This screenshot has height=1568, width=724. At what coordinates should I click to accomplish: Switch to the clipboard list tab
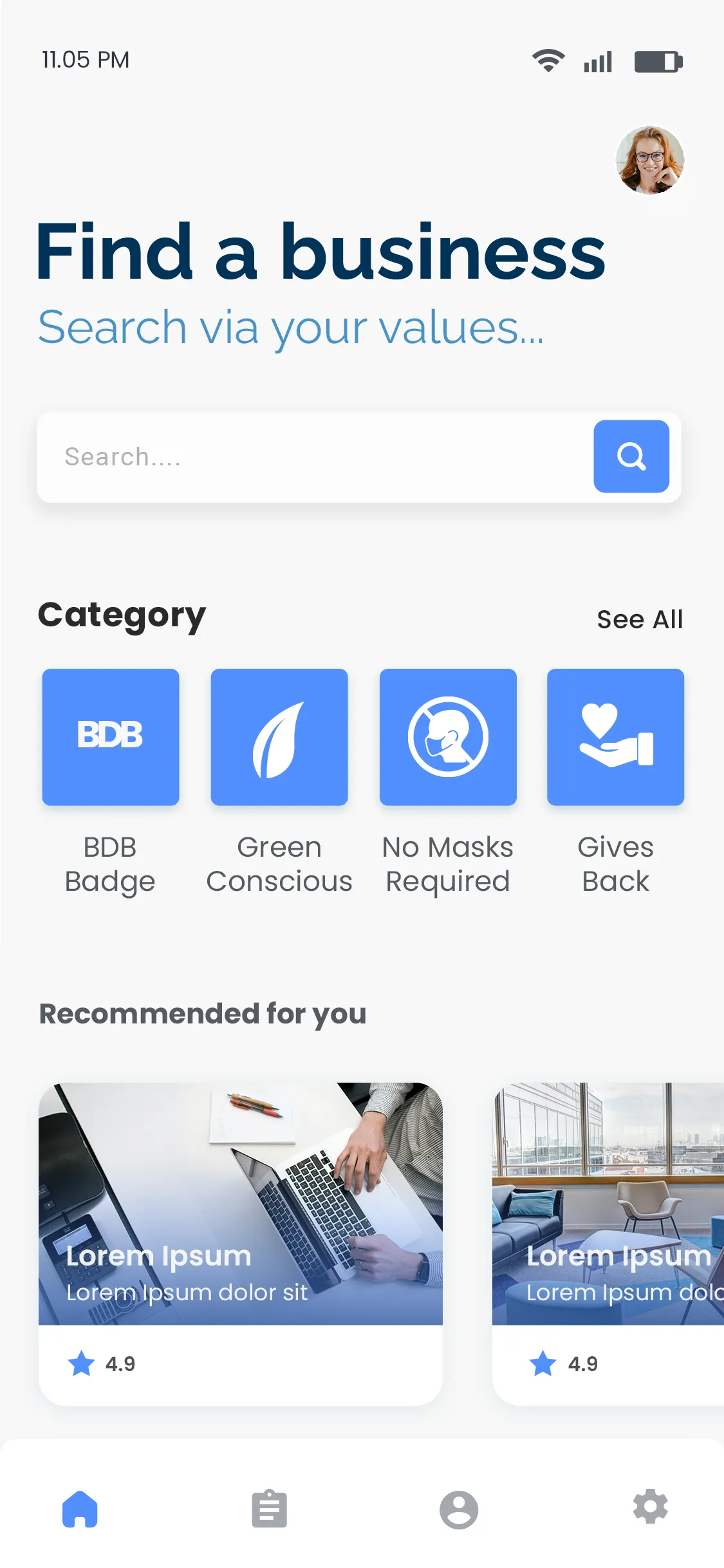click(269, 1509)
